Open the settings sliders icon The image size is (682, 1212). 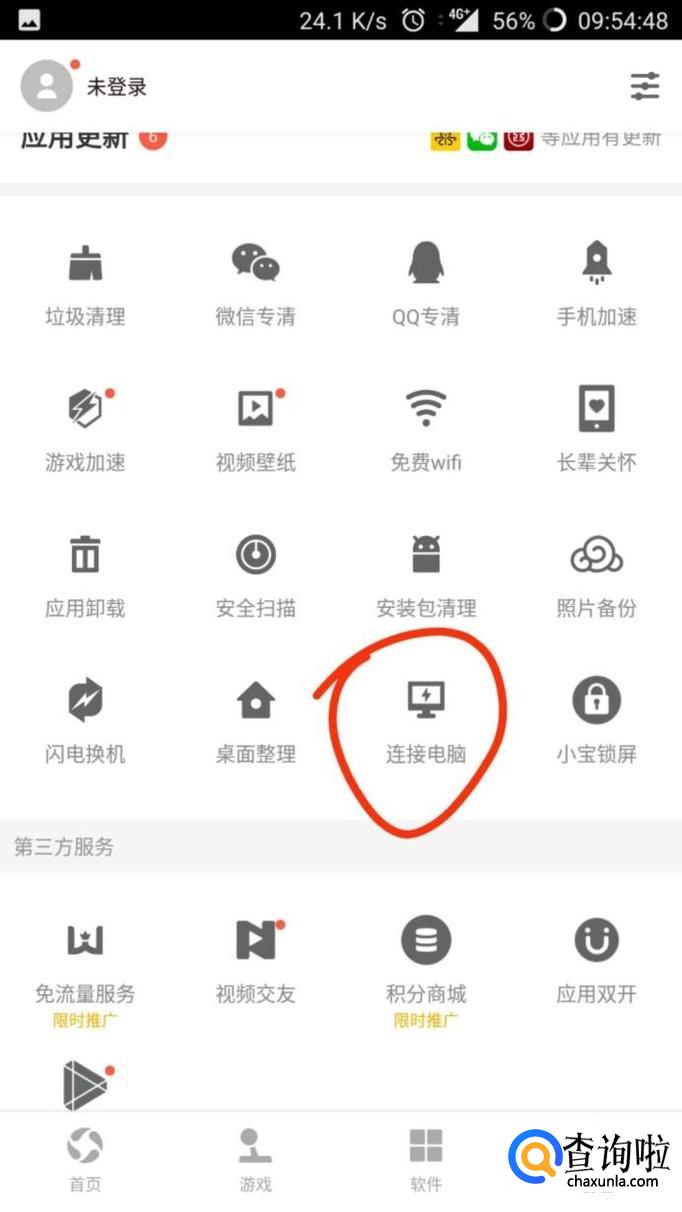tap(645, 87)
